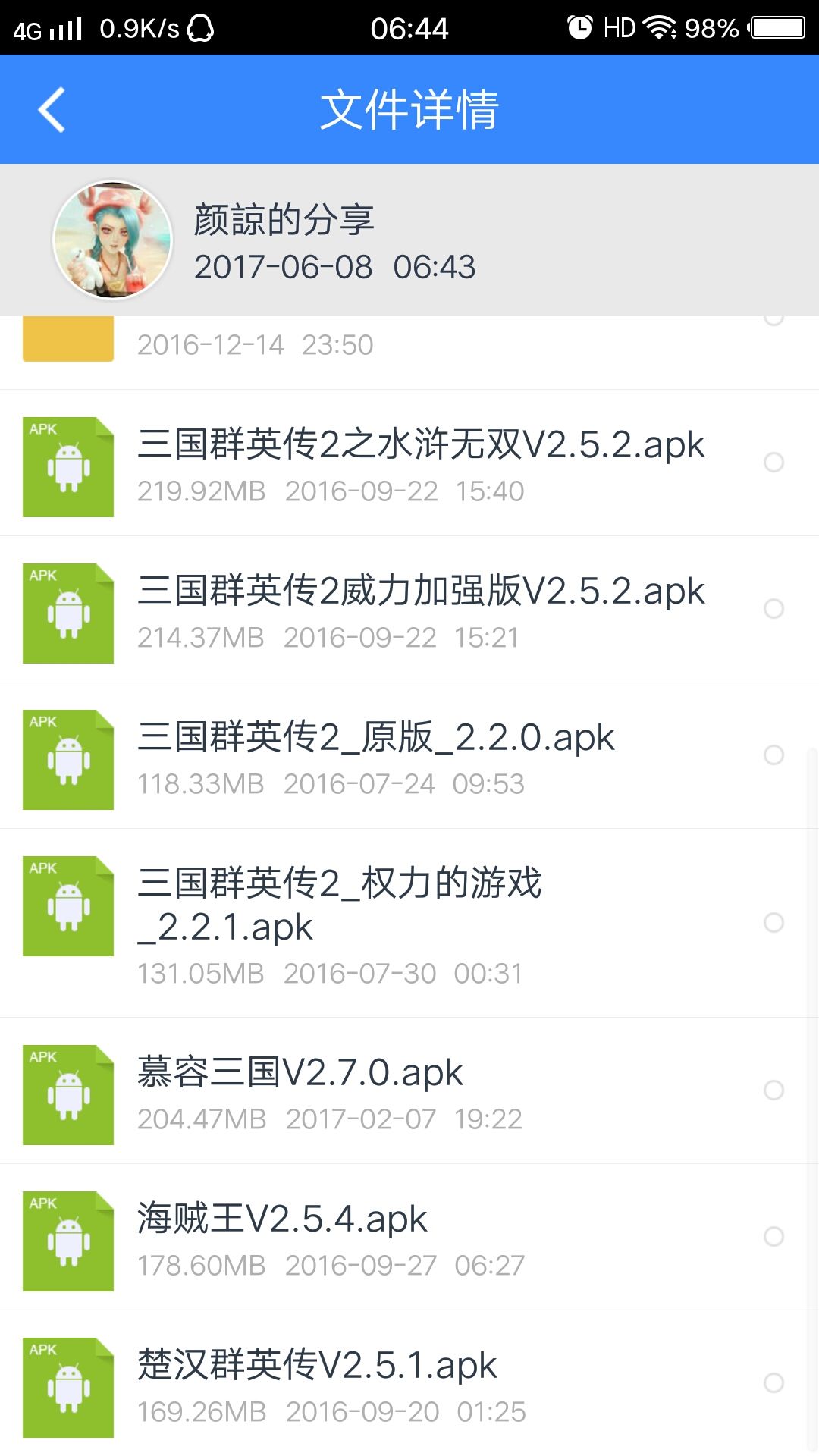The height and width of the screenshot is (1456, 819).
Task: Click the APK icon of 楚汉群英传V2.5.1
Action: click(67, 1386)
